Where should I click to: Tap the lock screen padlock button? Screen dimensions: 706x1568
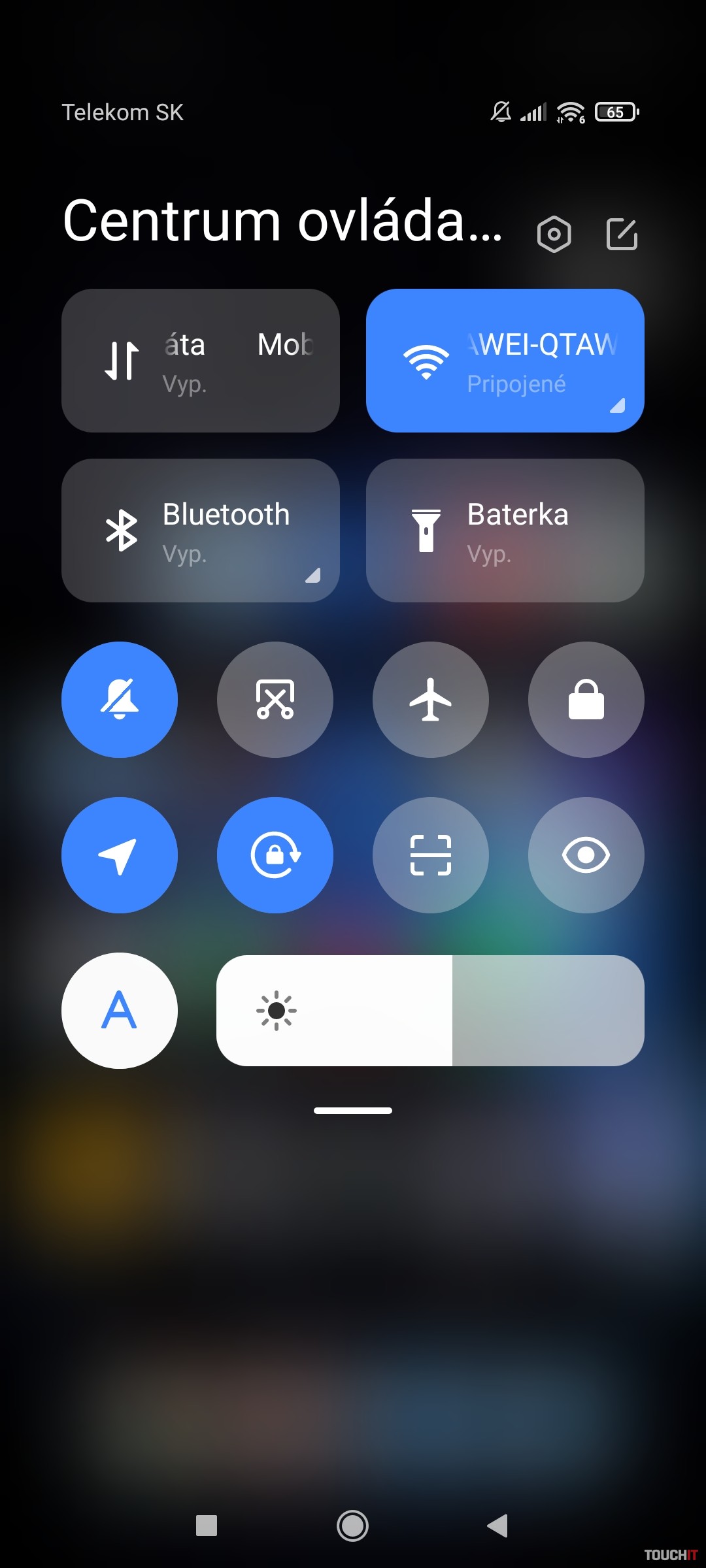coord(586,700)
